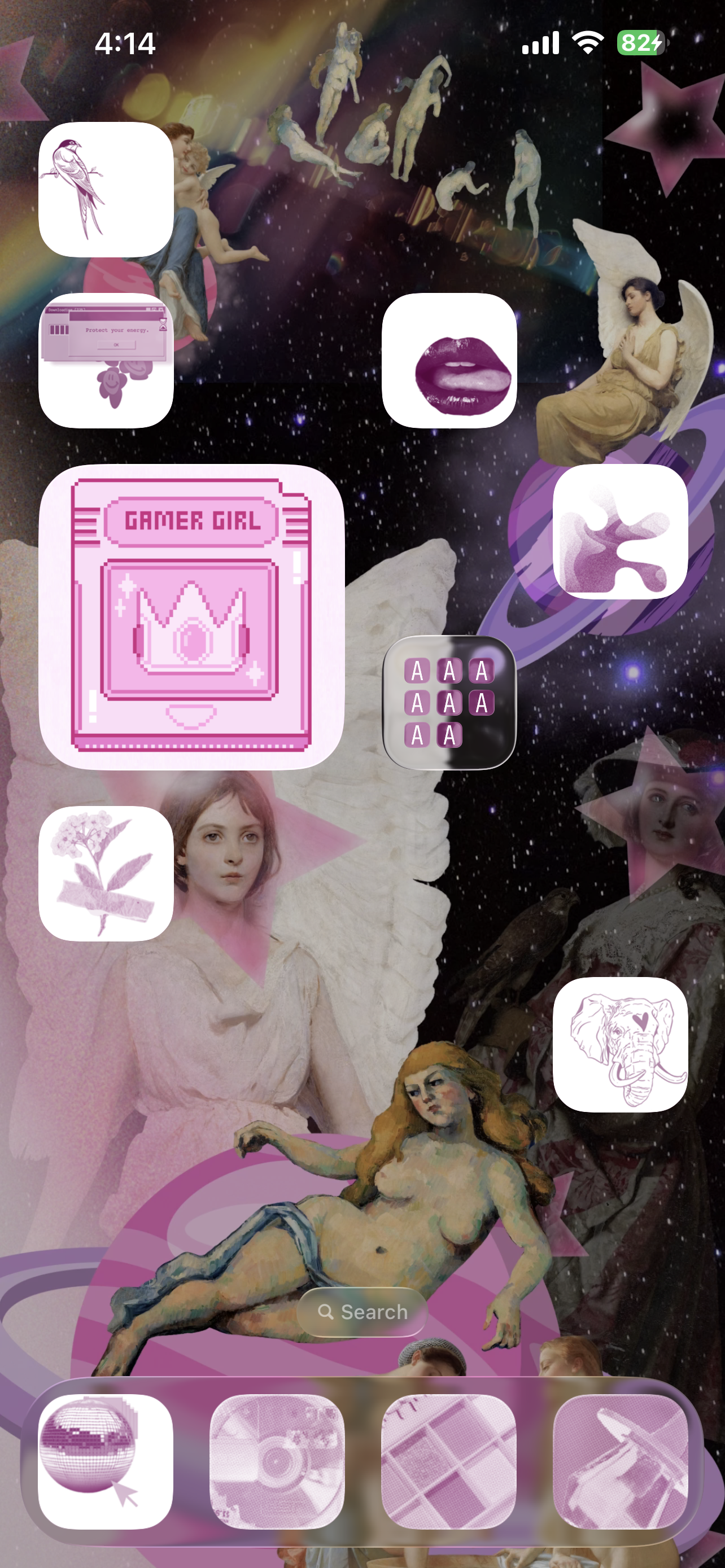Open the taped flower app icon
The image size is (725, 1568).
(106, 874)
